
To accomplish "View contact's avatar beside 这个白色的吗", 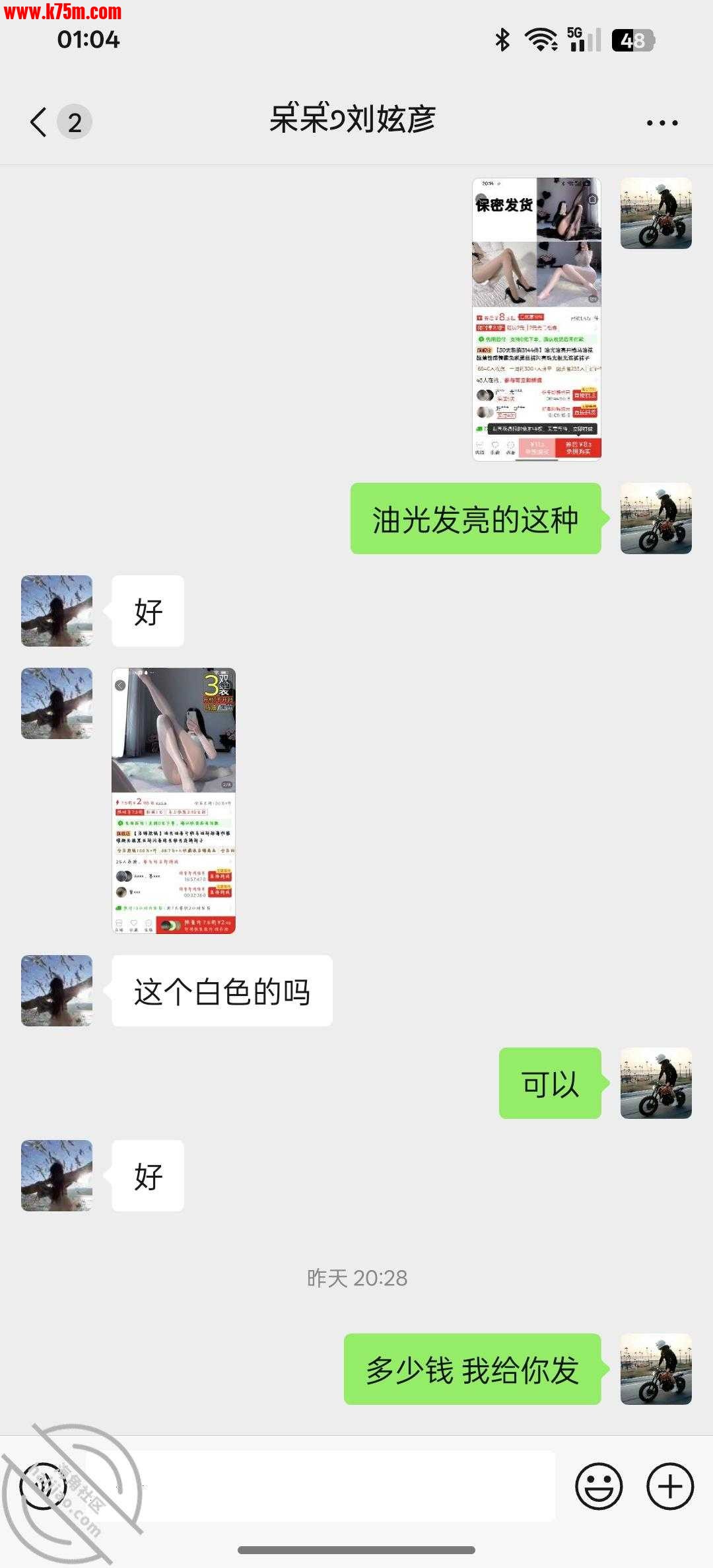I will (57, 991).
